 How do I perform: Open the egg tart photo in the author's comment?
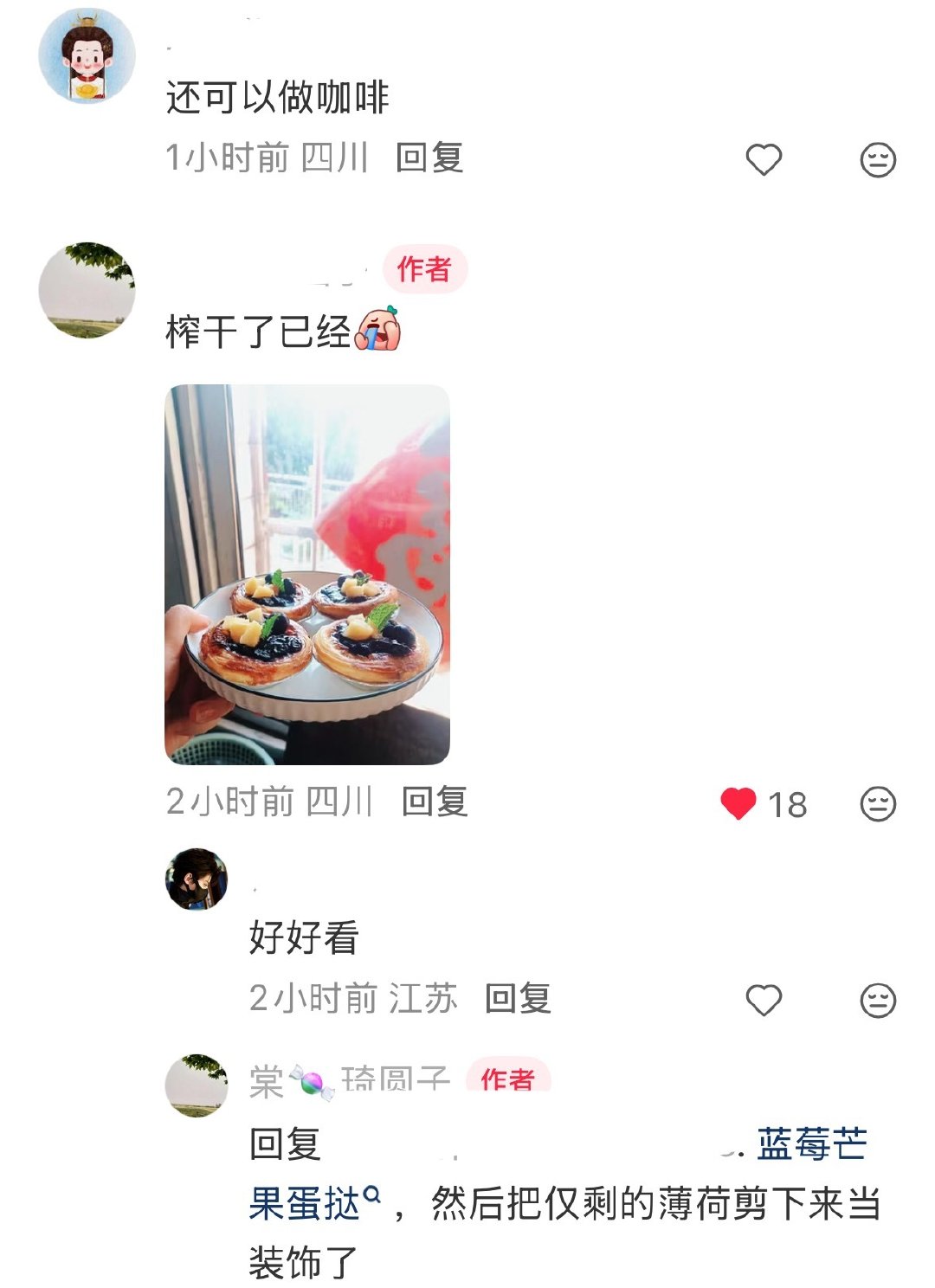pos(307,575)
